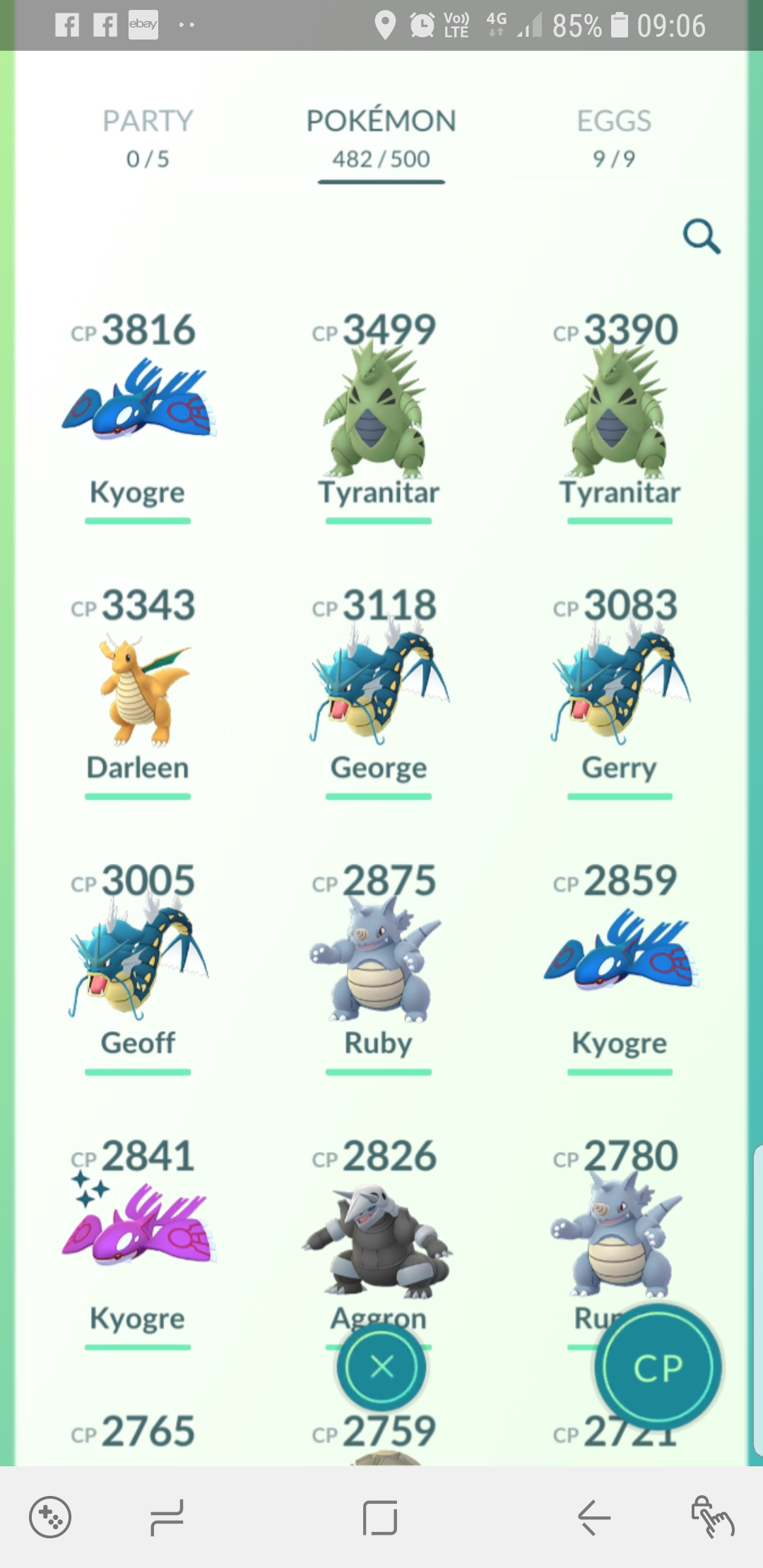Viewport: 763px width, 1568px height.
Task: Switch to the Party tab
Action: (x=148, y=138)
